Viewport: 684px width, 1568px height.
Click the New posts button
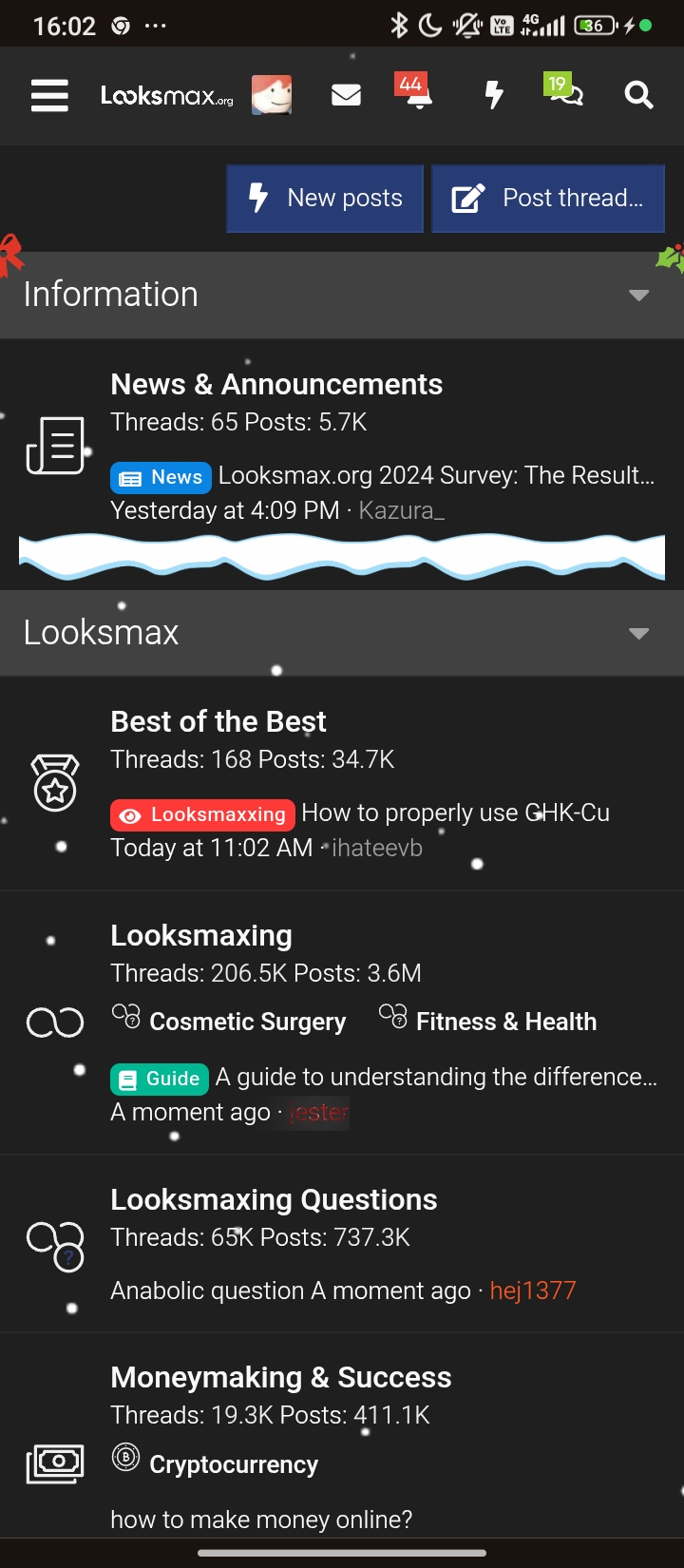(324, 198)
